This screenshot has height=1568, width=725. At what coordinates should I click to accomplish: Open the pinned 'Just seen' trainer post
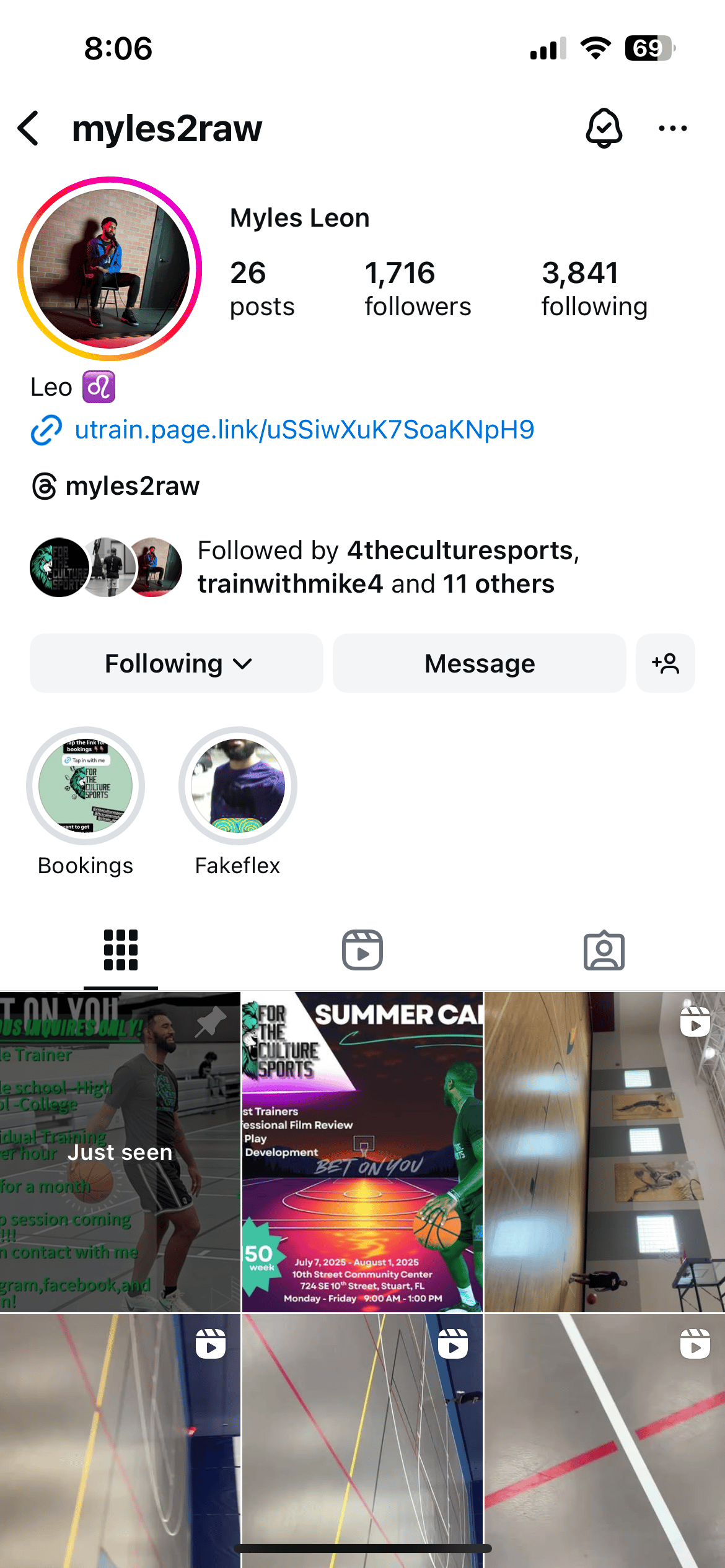[x=120, y=1152]
